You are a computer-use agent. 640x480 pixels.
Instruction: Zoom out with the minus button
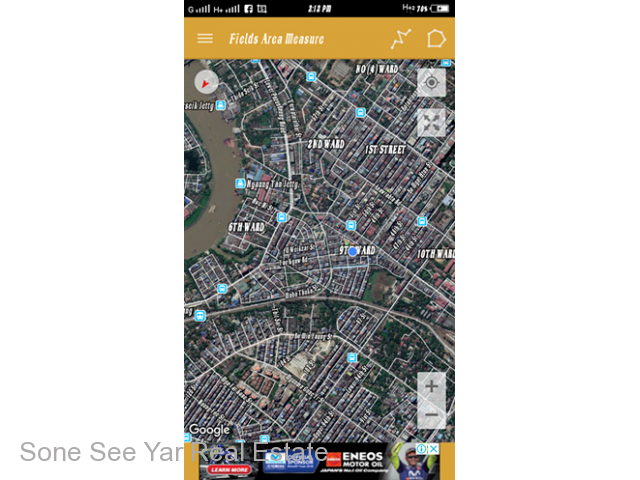[x=431, y=415]
